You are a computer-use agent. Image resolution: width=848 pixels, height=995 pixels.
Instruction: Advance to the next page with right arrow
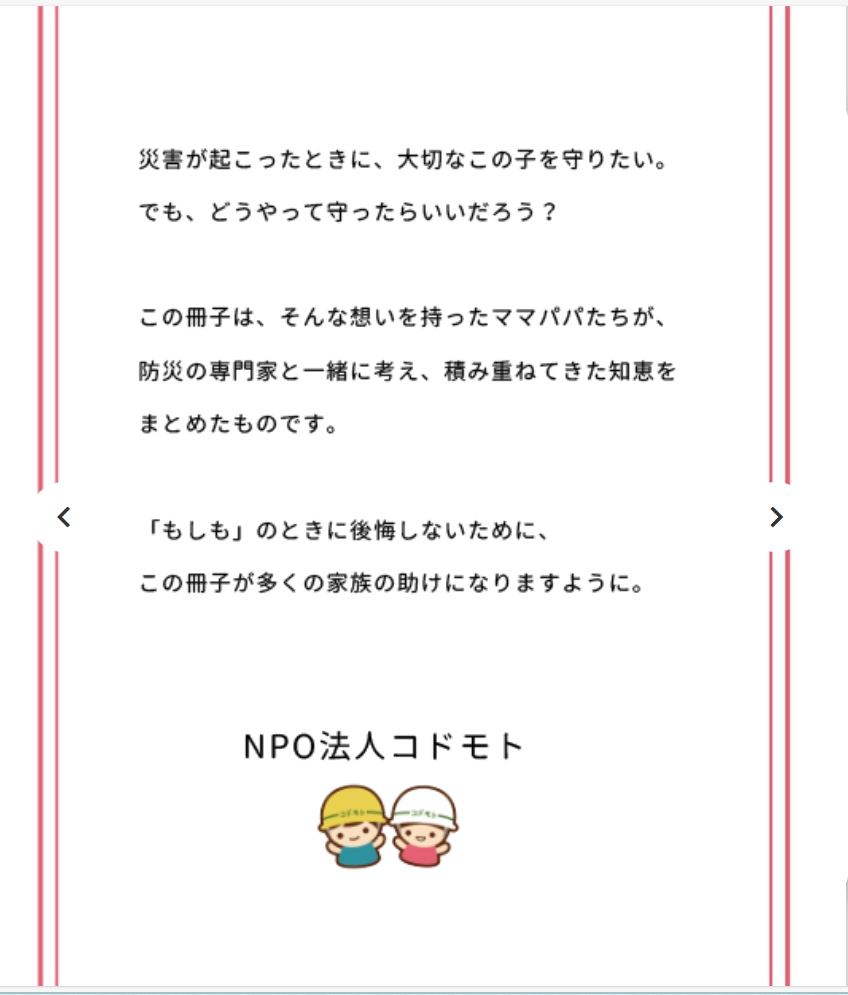(x=776, y=517)
